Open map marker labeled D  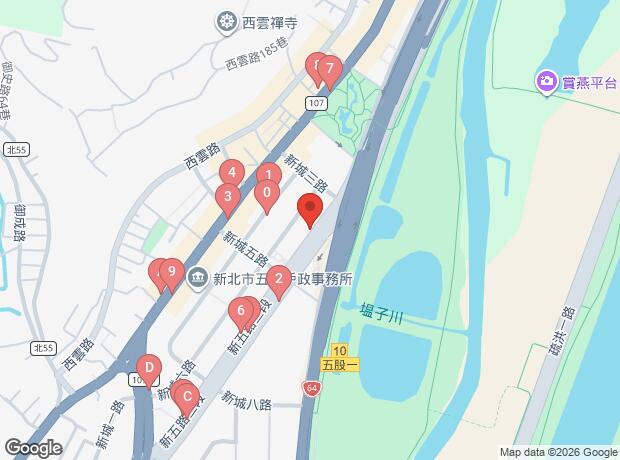149,371
